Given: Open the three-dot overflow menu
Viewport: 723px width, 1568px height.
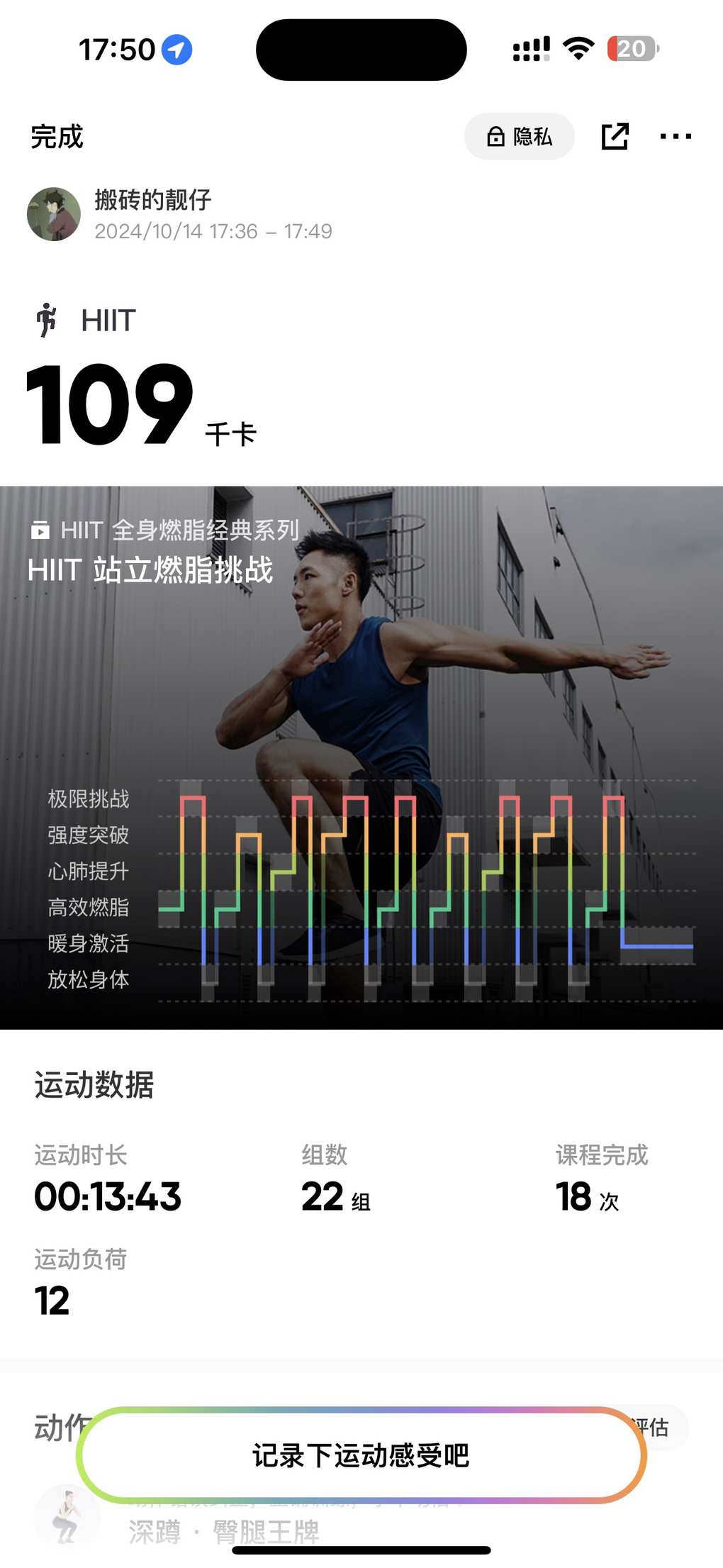Looking at the screenshot, I should [676, 136].
